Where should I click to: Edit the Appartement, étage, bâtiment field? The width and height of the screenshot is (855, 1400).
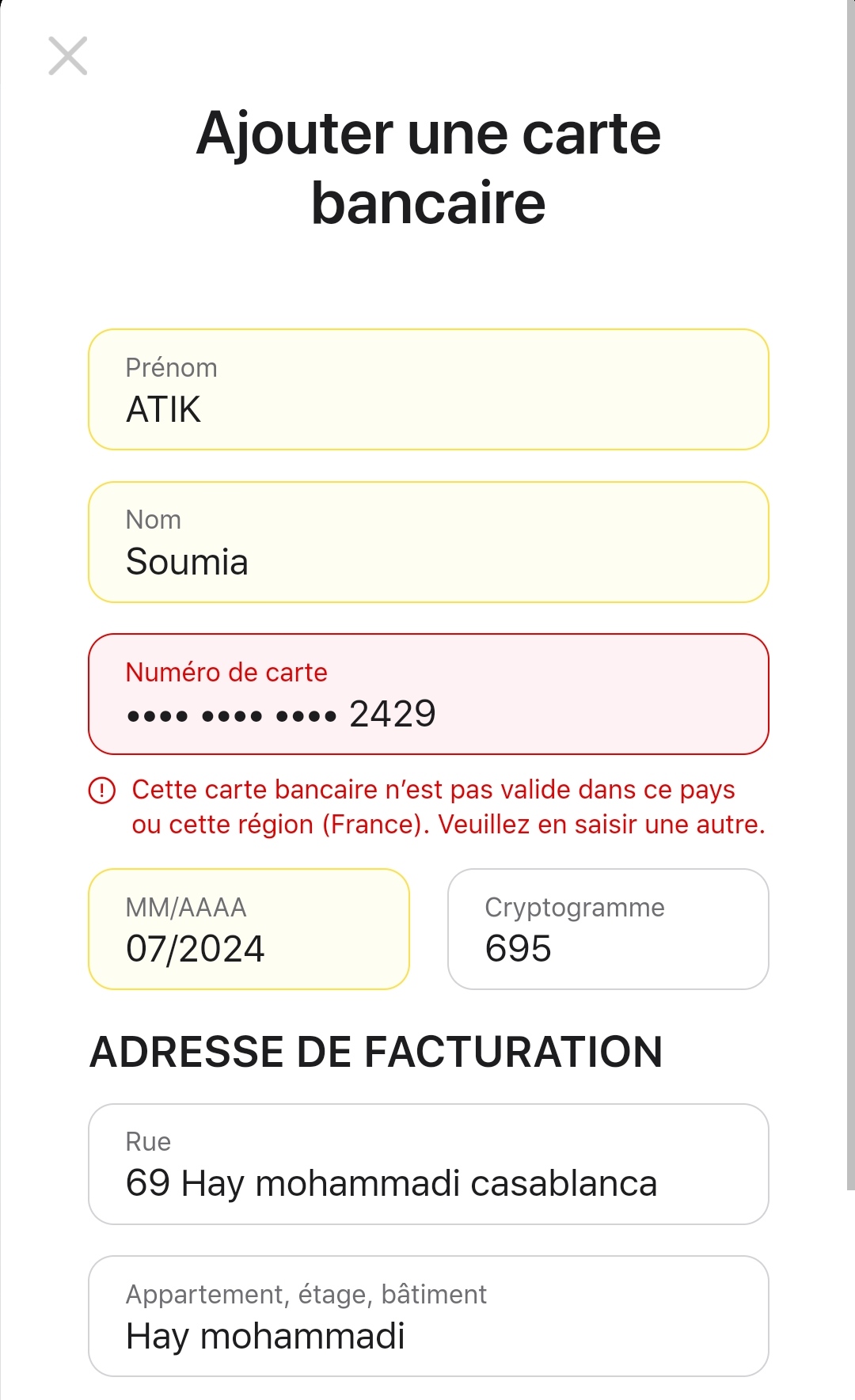pos(427,1317)
